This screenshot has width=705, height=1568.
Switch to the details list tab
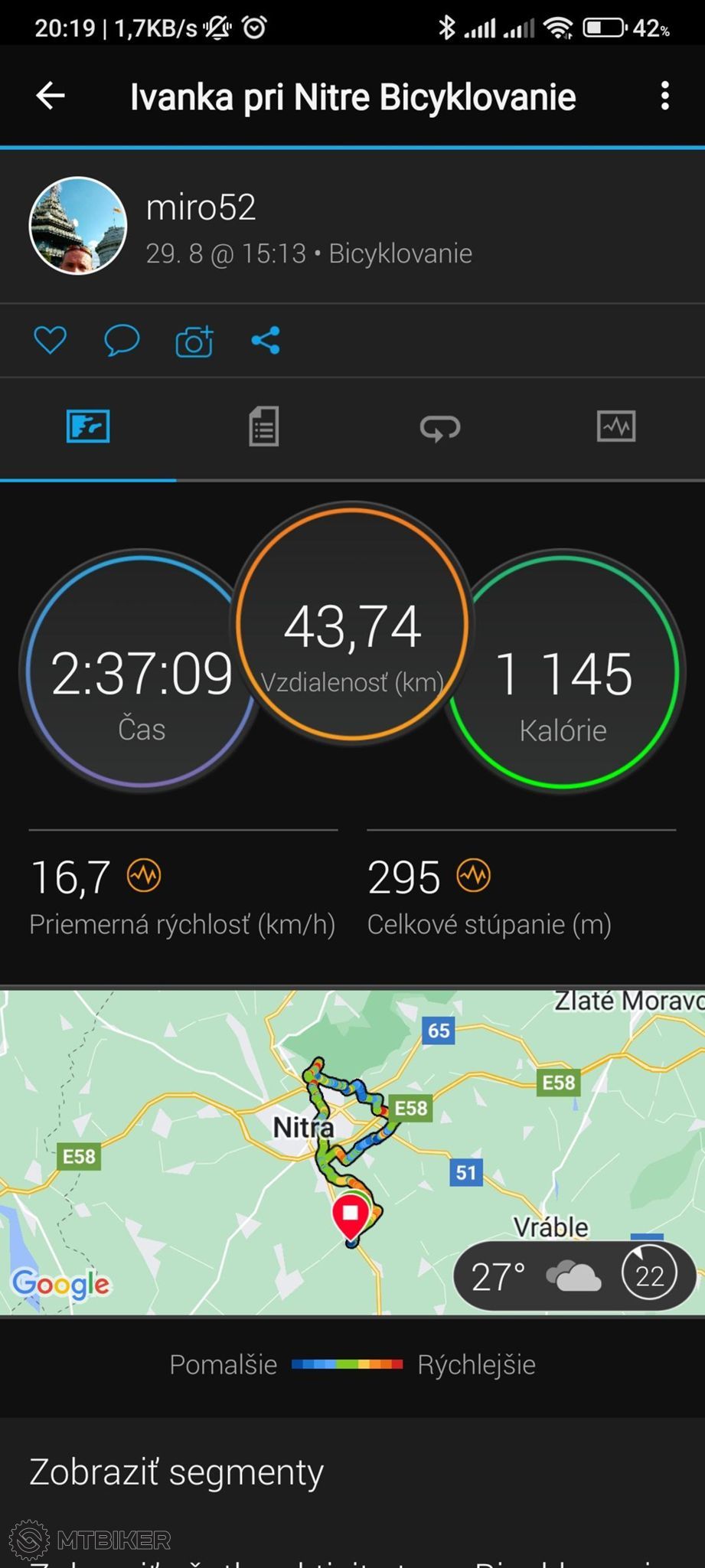pyautogui.click(x=264, y=426)
